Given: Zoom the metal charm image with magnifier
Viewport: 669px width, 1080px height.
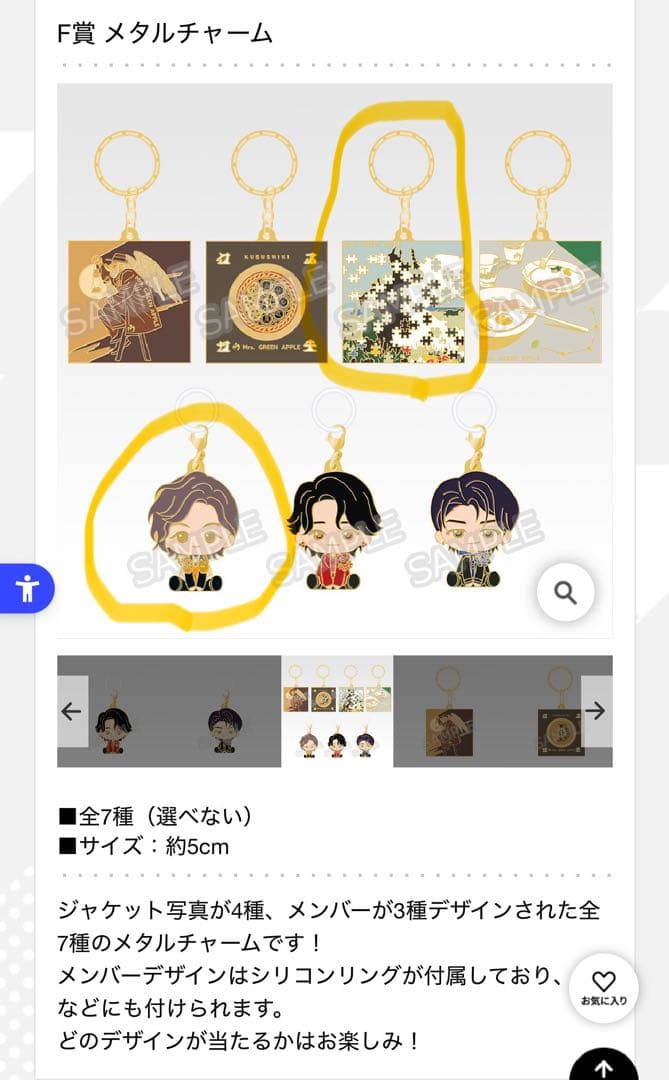Looking at the screenshot, I should tap(565, 593).
